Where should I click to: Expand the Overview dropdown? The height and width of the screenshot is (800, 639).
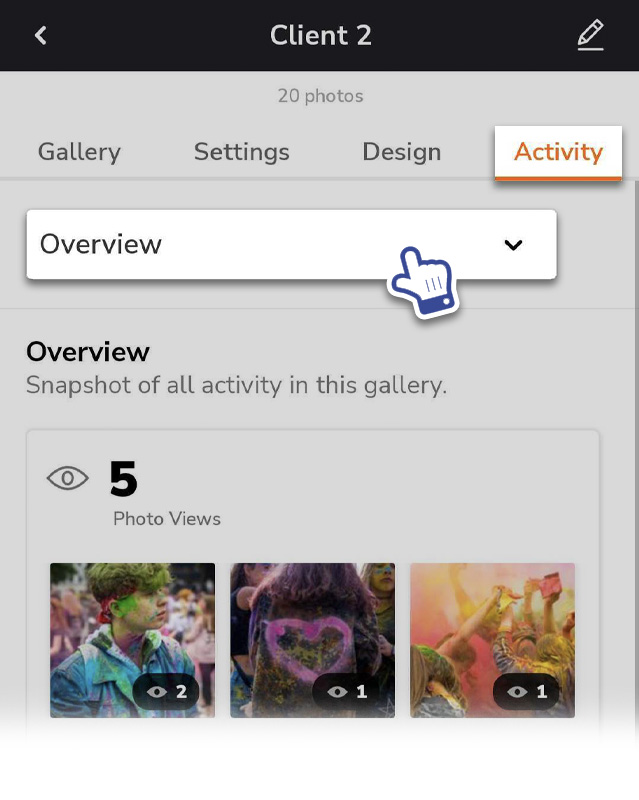click(291, 244)
